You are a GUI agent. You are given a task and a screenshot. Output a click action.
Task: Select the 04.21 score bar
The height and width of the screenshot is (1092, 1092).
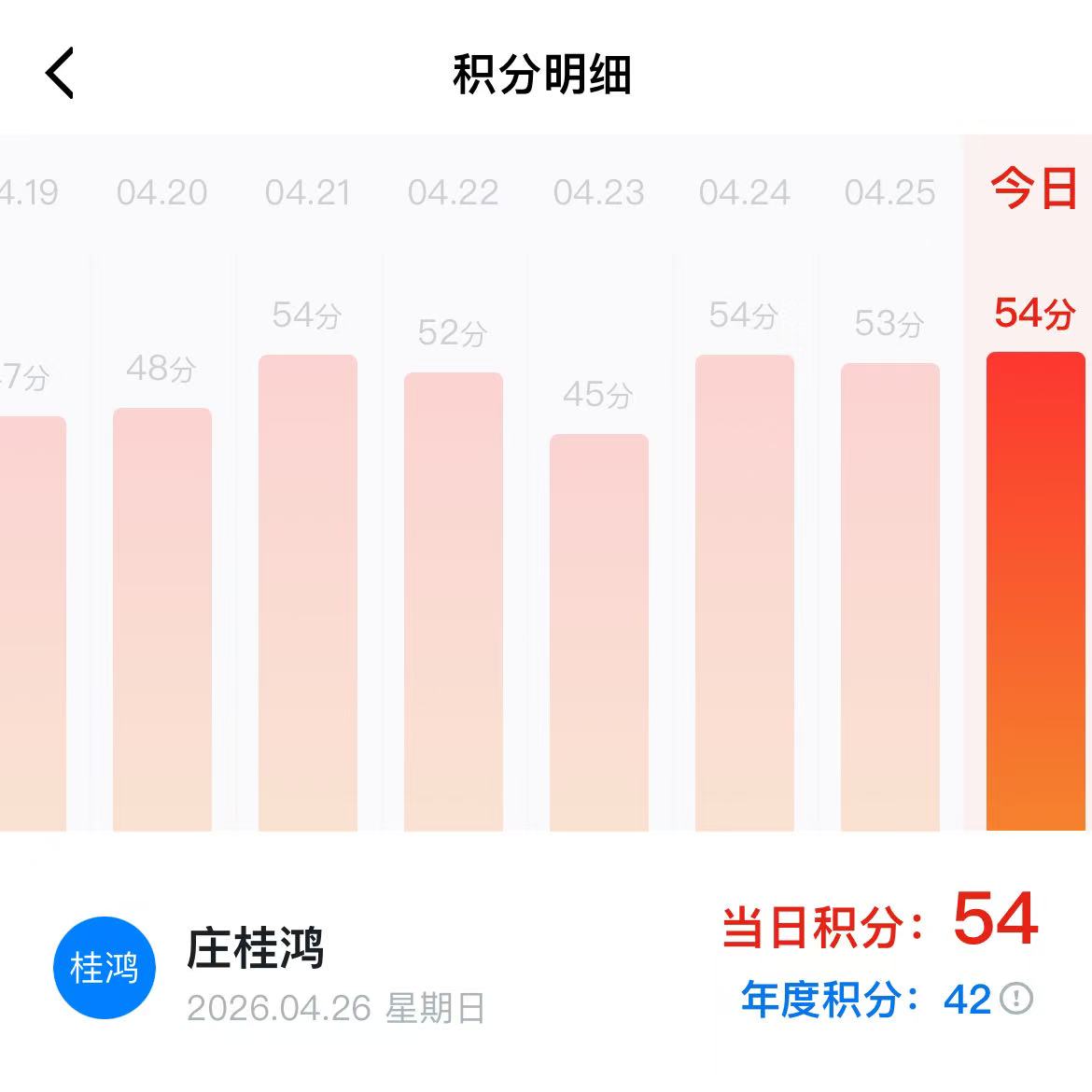coord(308,593)
